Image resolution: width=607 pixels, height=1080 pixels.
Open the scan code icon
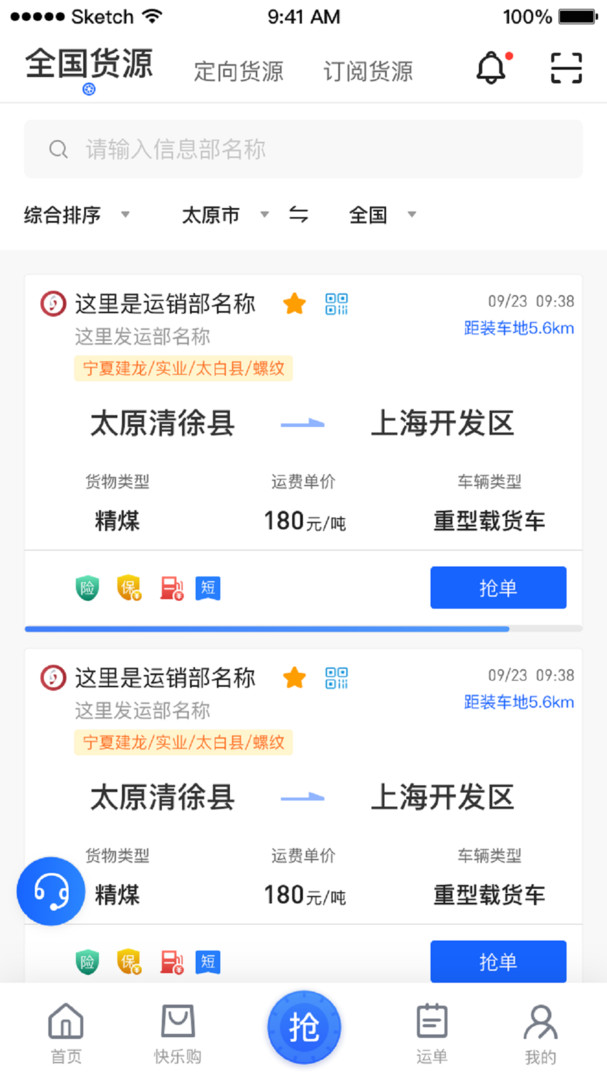pos(566,68)
